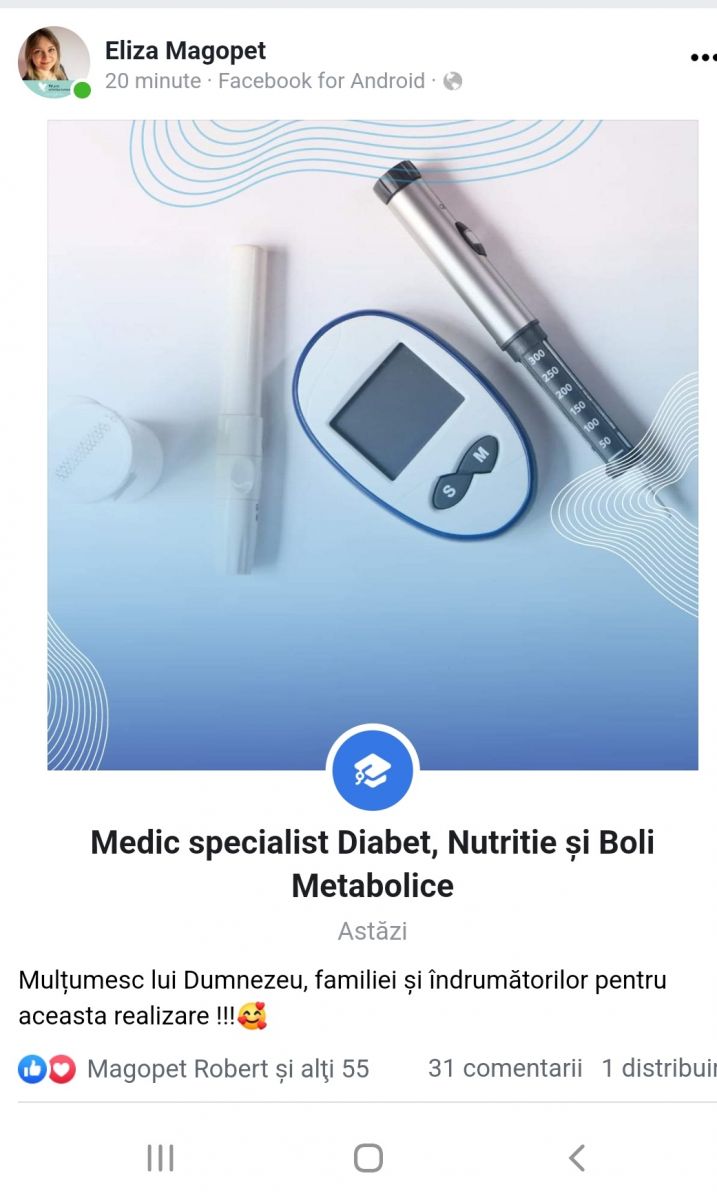Open recent apps from navigation bar
717x1200 pixels.
160,1158
